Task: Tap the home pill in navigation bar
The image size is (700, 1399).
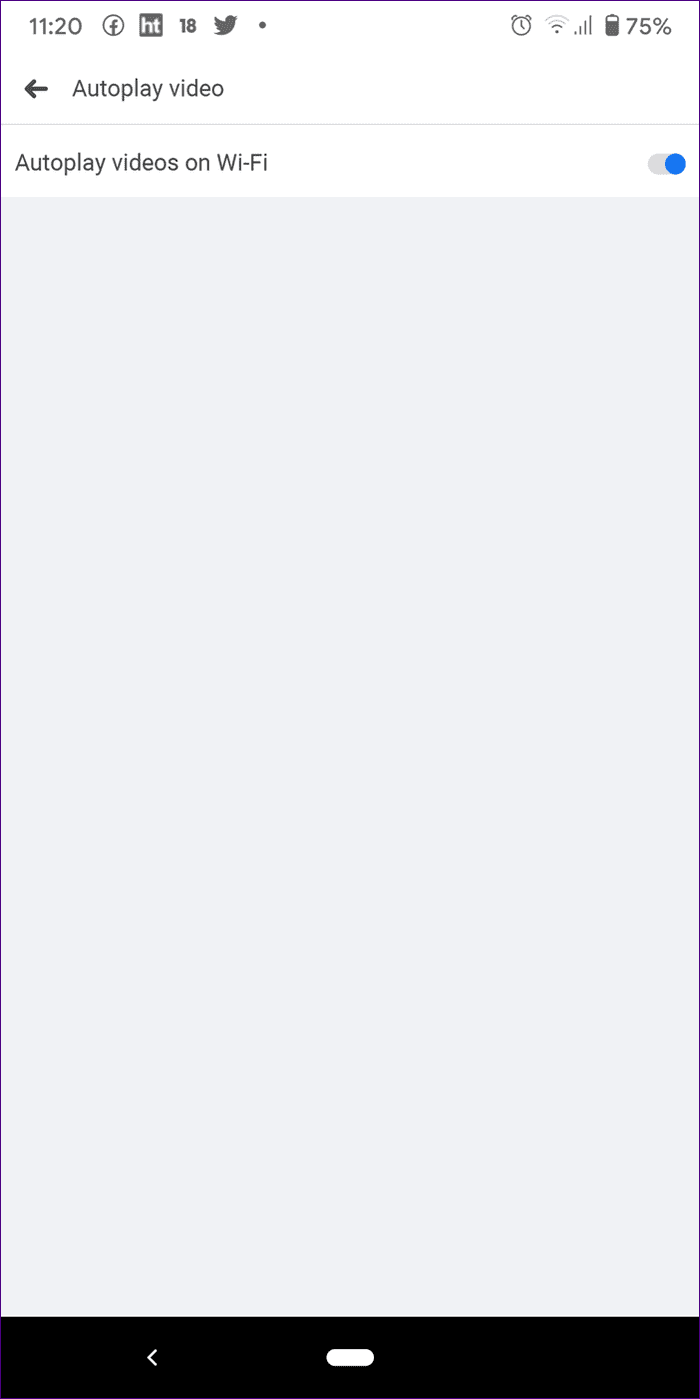Action: click(x=350, y=1357)
